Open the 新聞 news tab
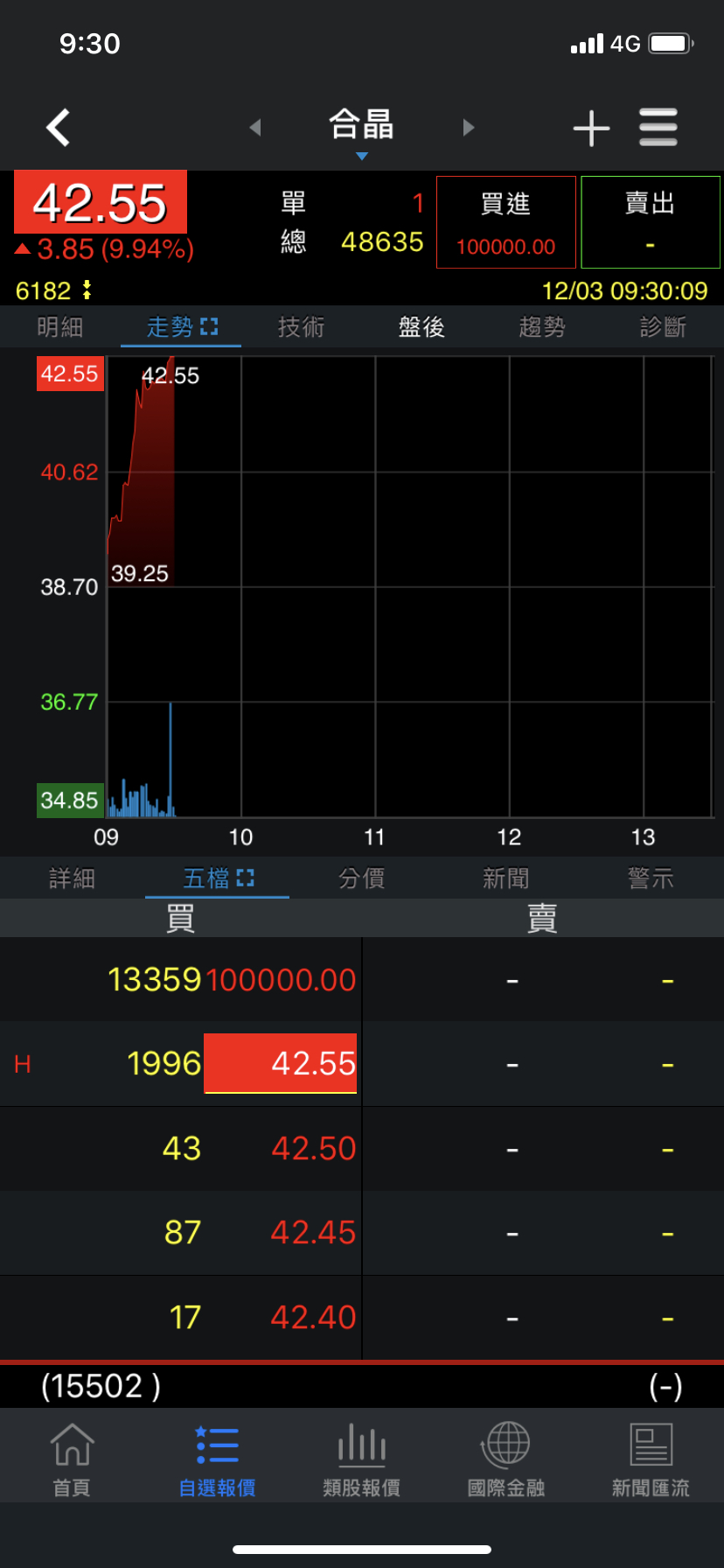 pyautogui.click(x=505, y=878)
